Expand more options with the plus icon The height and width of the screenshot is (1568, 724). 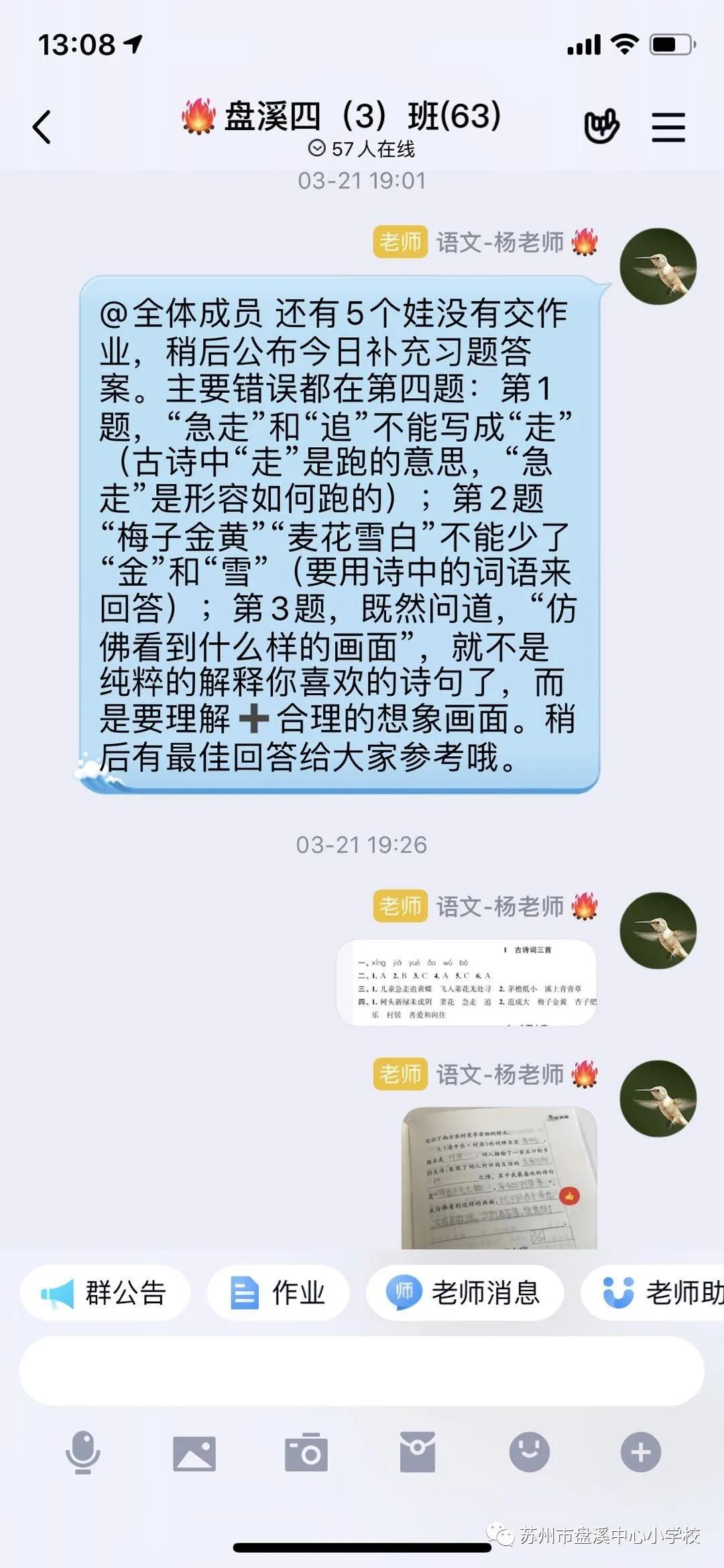coord(640,1452)
